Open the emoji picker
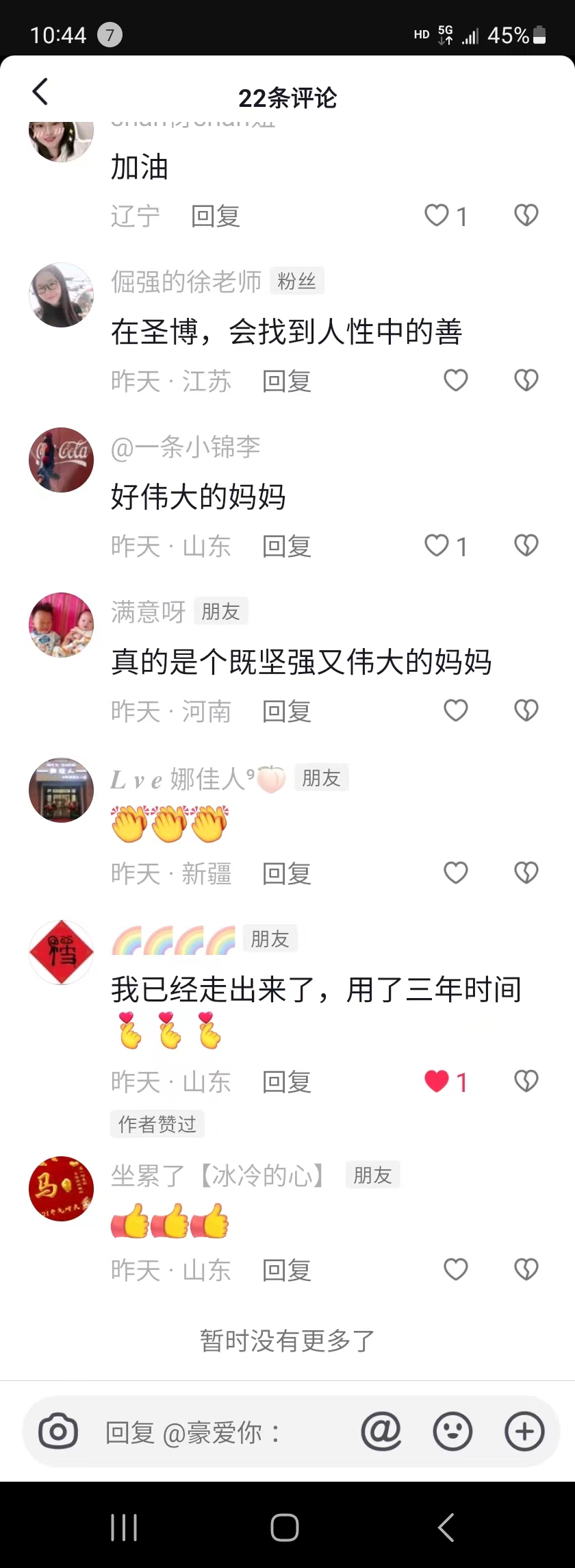 point(452,1431)
